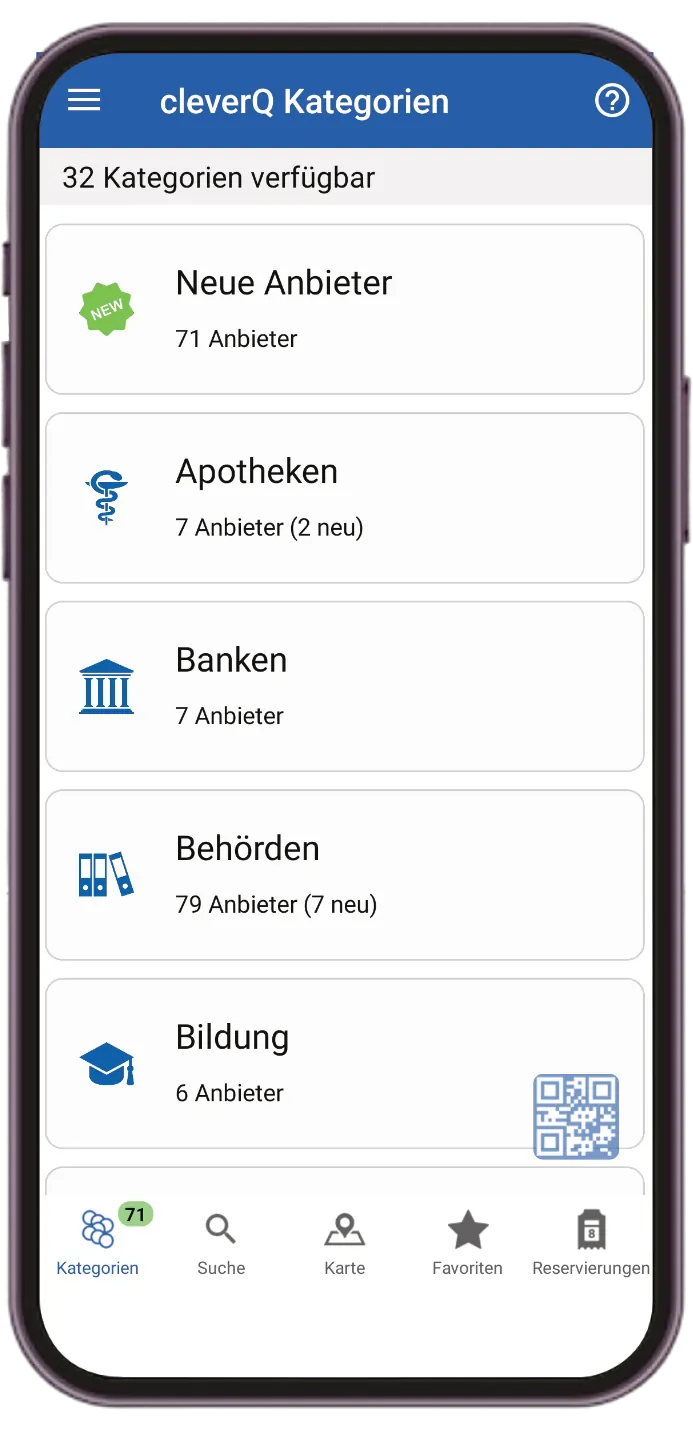Image resolution: width=693 pixels, height=1448 pixels.
Task: Open the Favoriten tab
Action: 467,1243
